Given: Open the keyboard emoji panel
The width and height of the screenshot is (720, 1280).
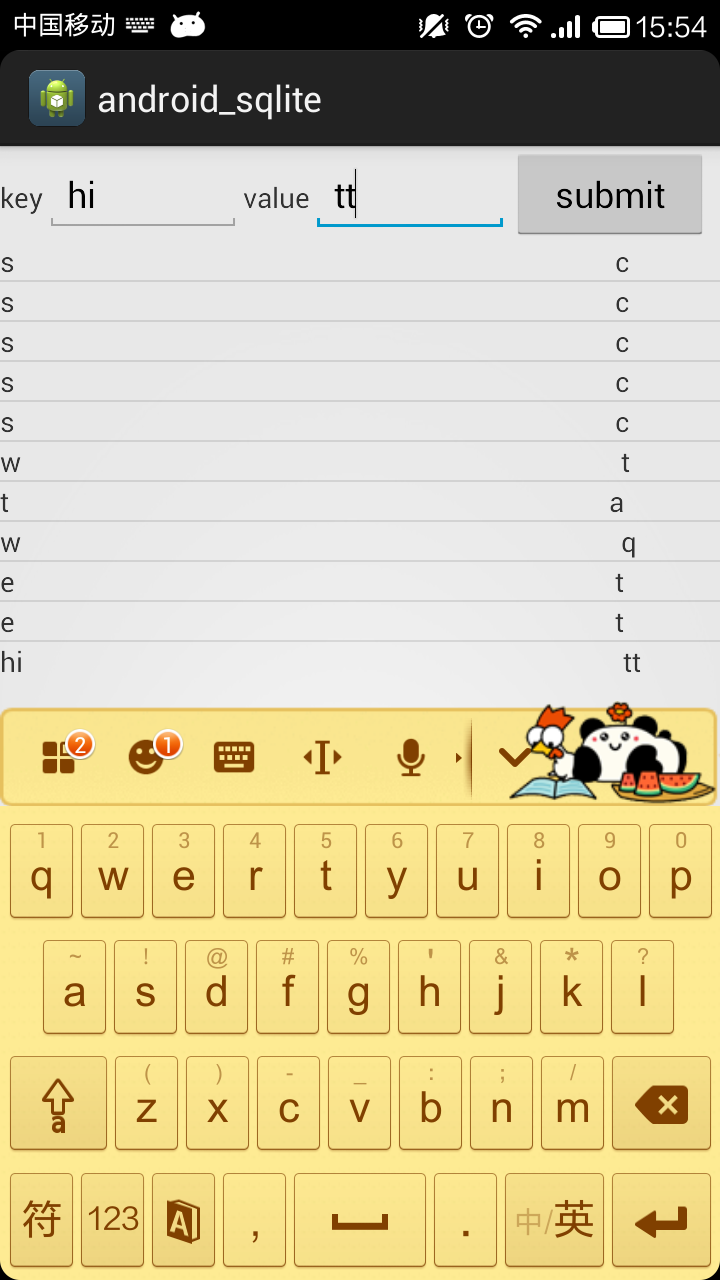Looking at the screenshot, I should [147, 757].
